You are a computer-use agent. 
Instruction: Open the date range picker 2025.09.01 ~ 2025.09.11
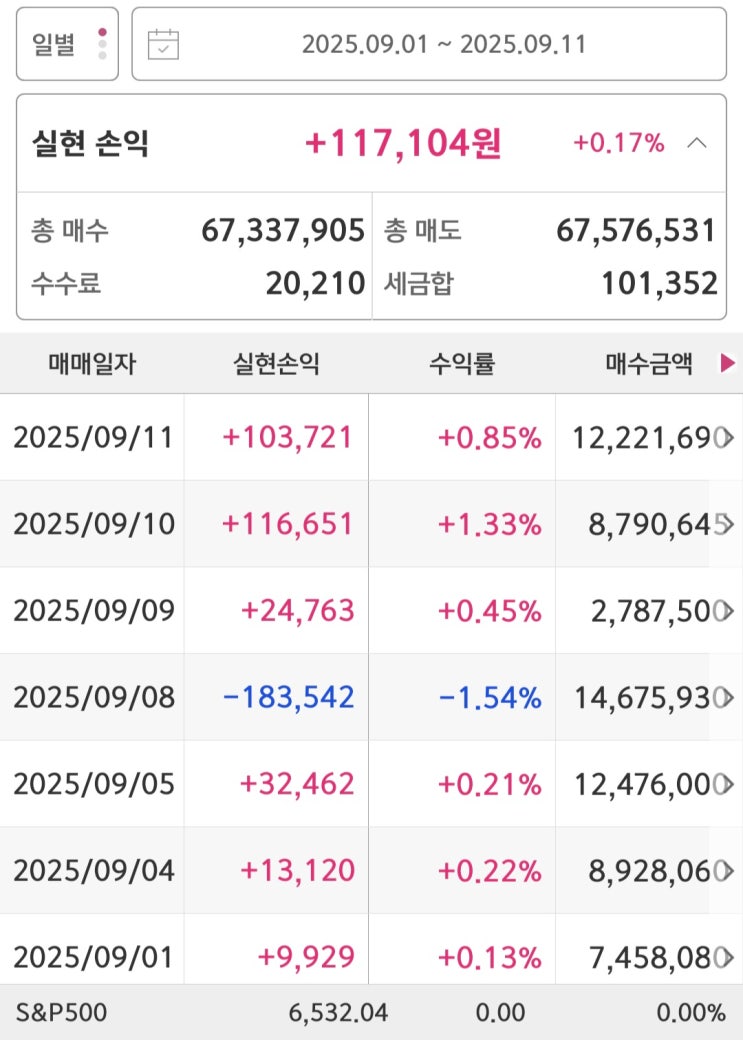click(x=429, y=44)
